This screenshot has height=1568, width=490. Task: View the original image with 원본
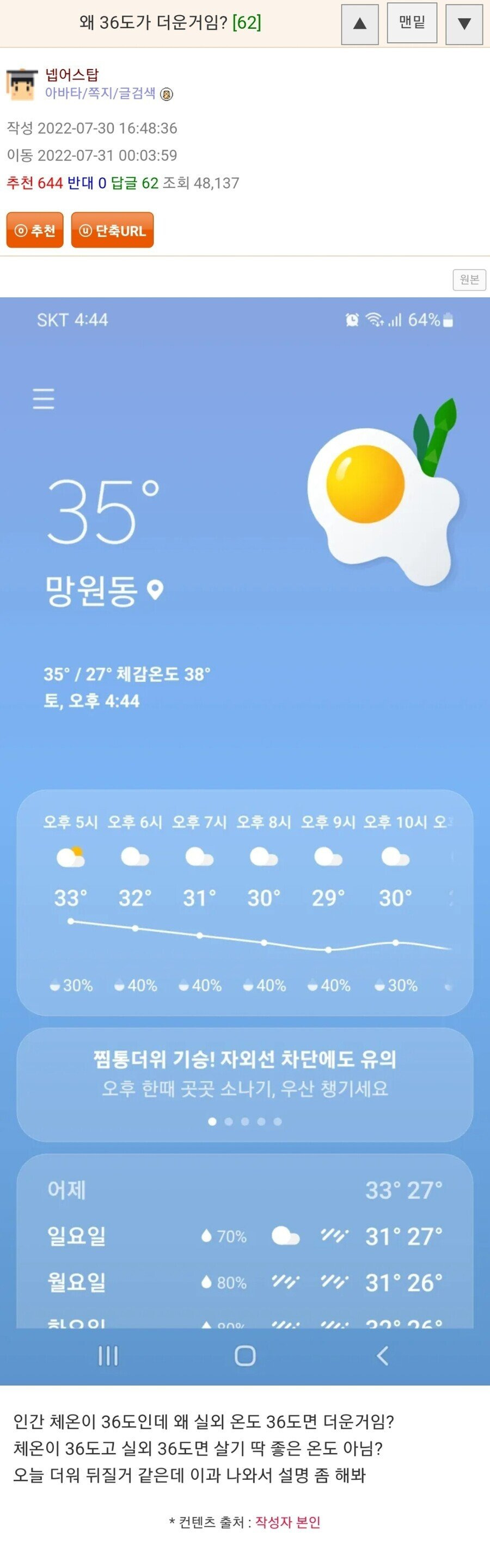(x=469, y=279)
